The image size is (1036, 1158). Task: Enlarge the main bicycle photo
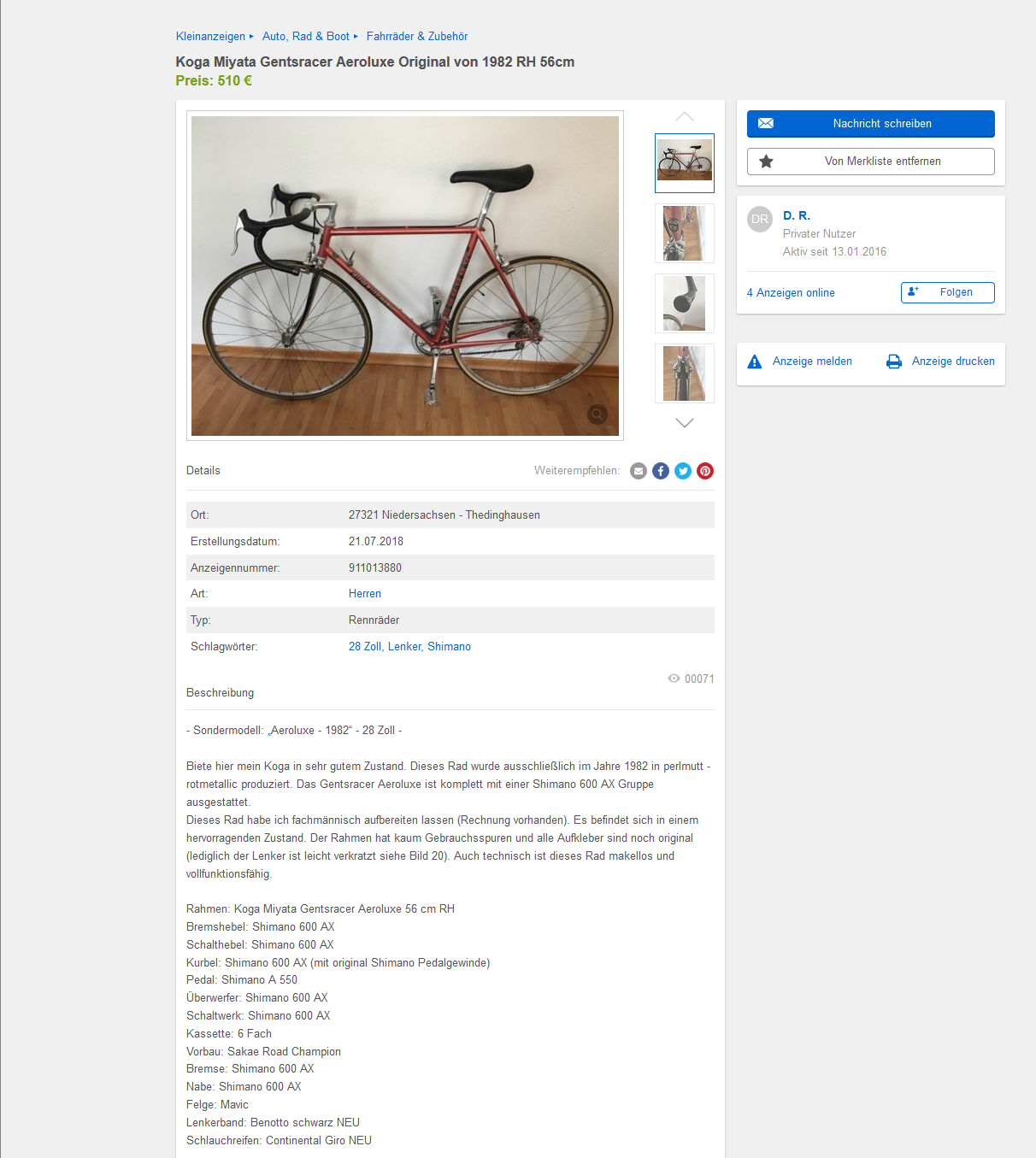pos(405,275)
